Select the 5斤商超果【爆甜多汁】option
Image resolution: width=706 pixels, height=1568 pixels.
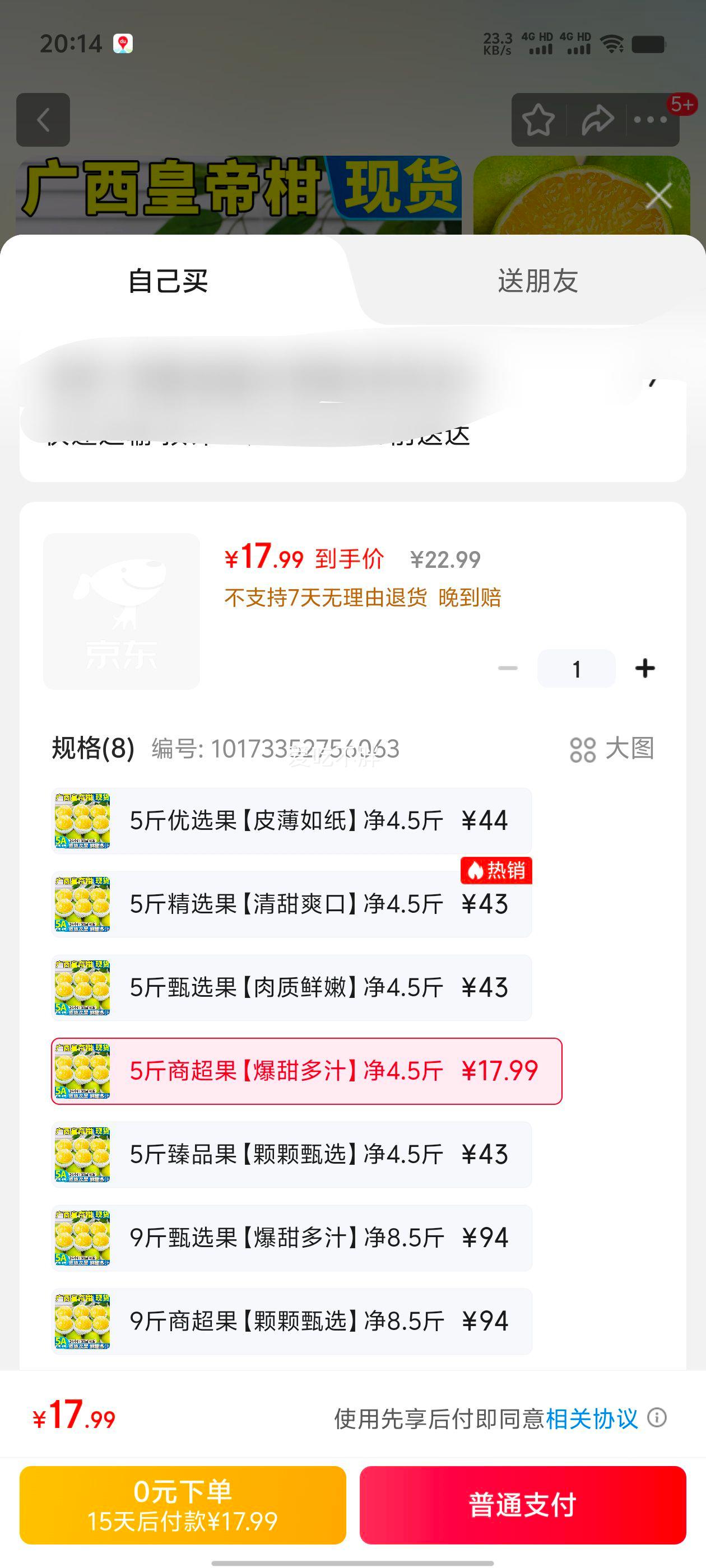(305, 1071)
